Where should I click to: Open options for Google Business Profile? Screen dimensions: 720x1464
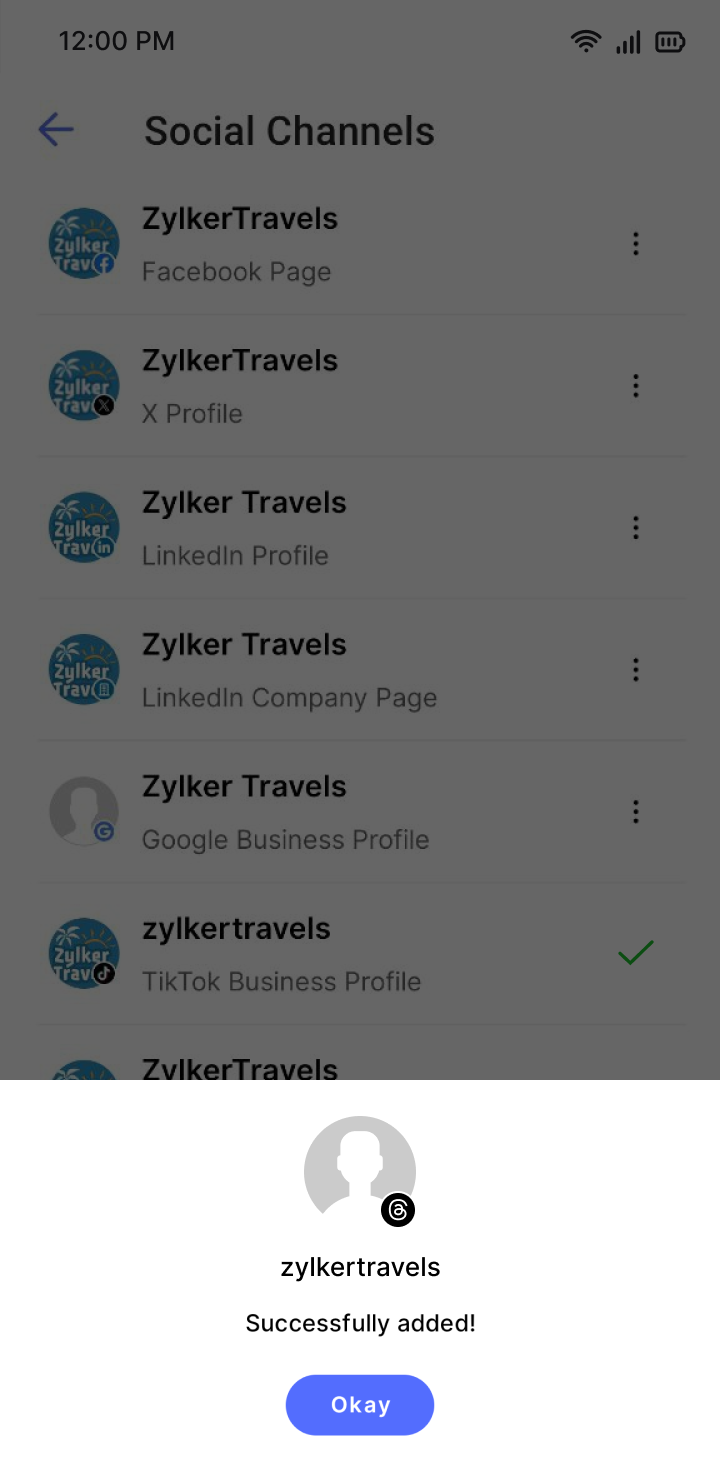click(x=635, y=812)
